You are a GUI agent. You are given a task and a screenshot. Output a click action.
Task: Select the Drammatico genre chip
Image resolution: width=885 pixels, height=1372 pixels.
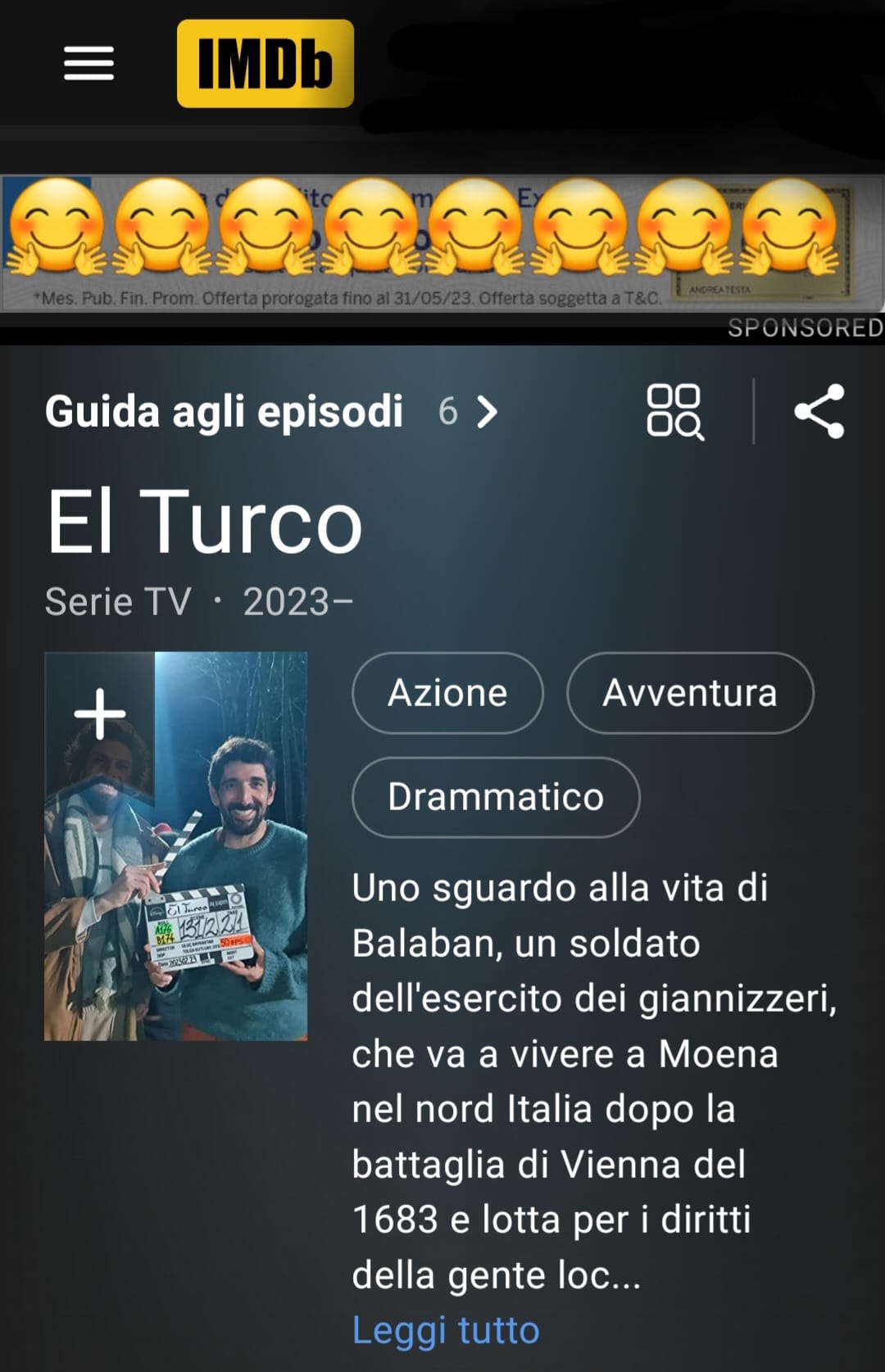pyautogui.click(x=496, y=797)
